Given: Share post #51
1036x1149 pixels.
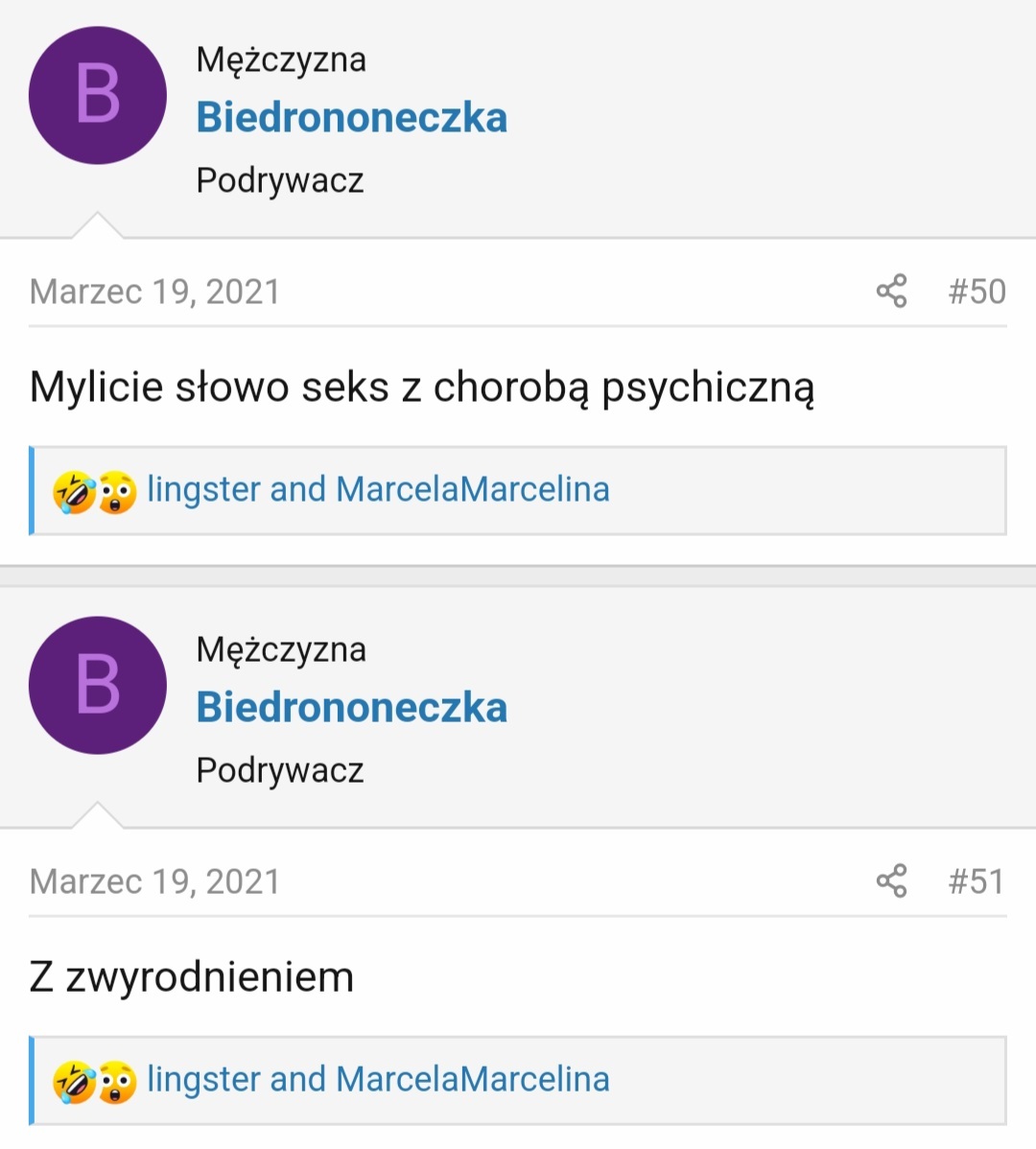Looking at the screenshot, I should 891,880.
